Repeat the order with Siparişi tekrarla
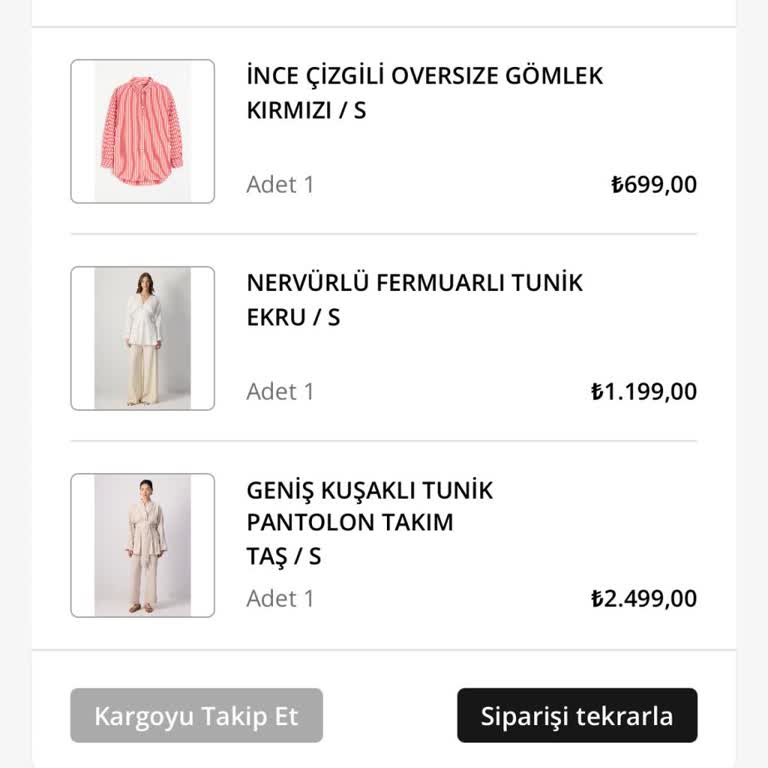Image resolution: width=768 pixels, height=768 pixels. tap(577, 716)
